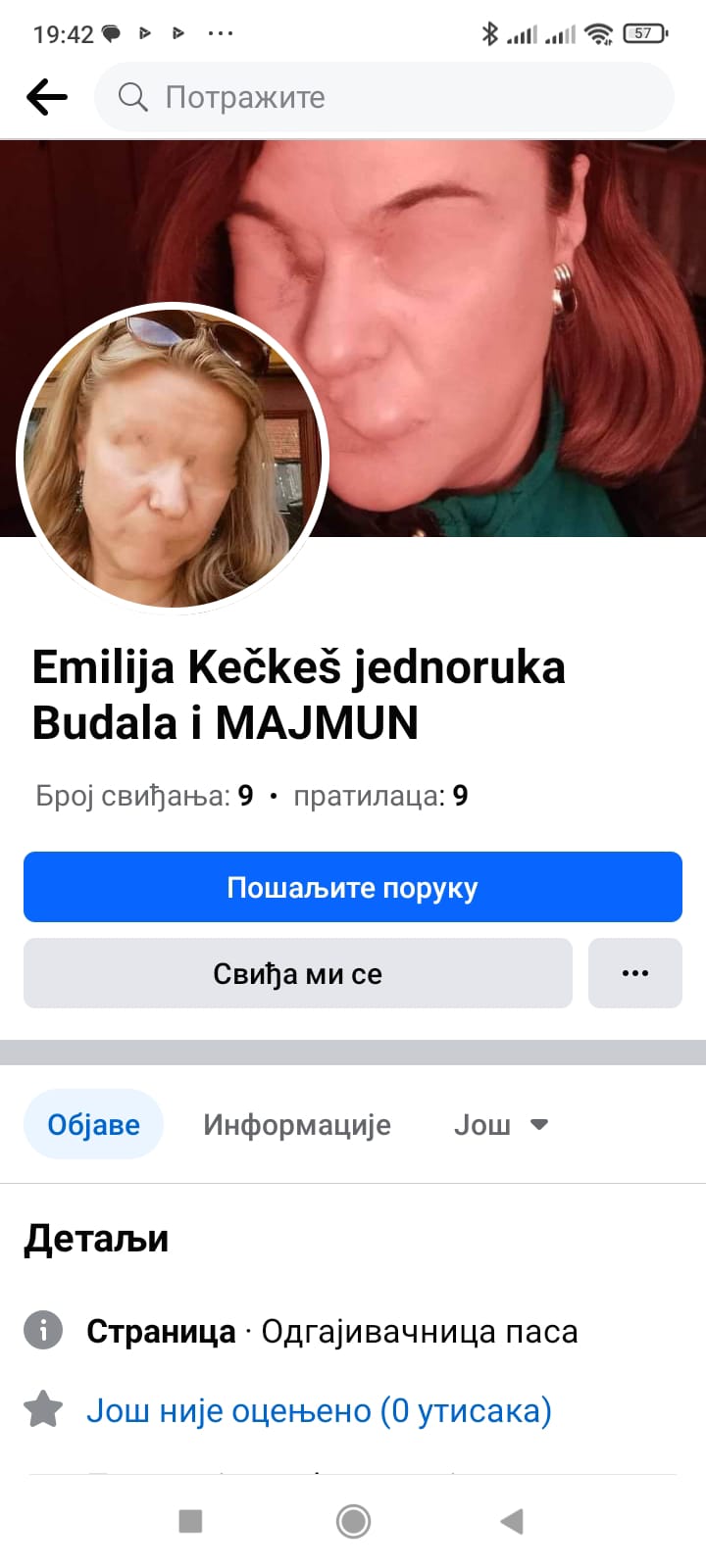The image size is (706, 1568).
Task: Expand the Још dropdown
Action: (500, 1124)
